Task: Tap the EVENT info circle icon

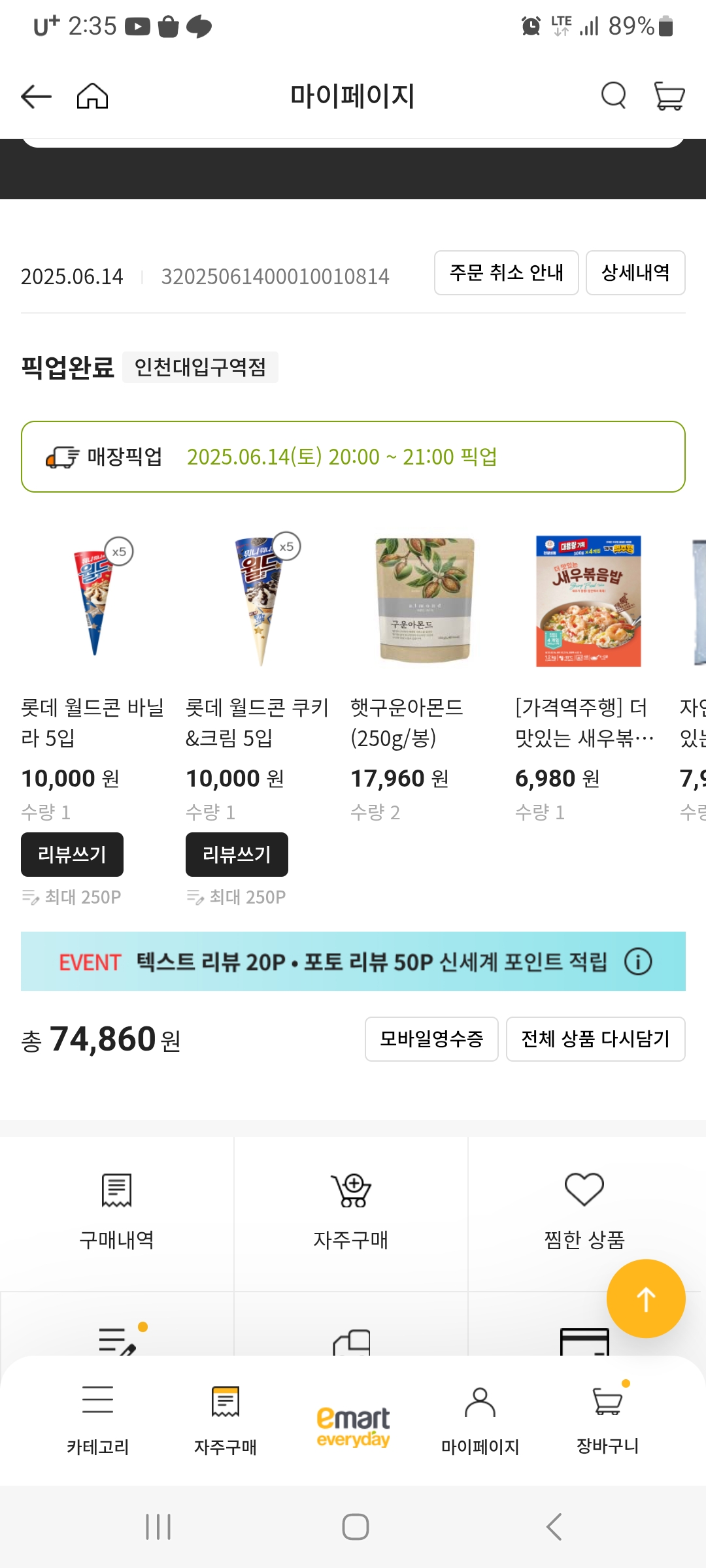Action: click(639, 961)
